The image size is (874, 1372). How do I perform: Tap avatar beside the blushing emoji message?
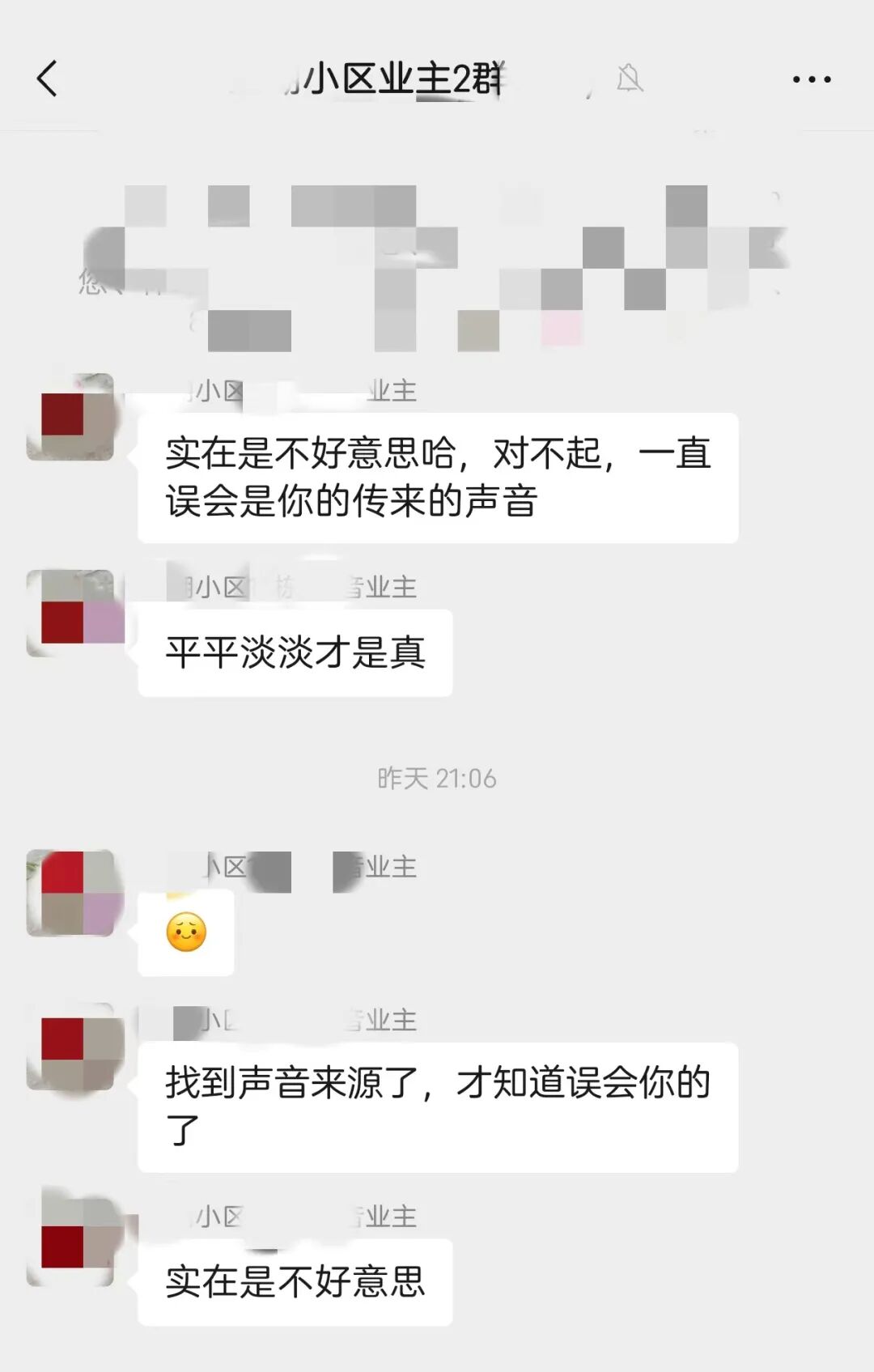[x=70, y=893]
